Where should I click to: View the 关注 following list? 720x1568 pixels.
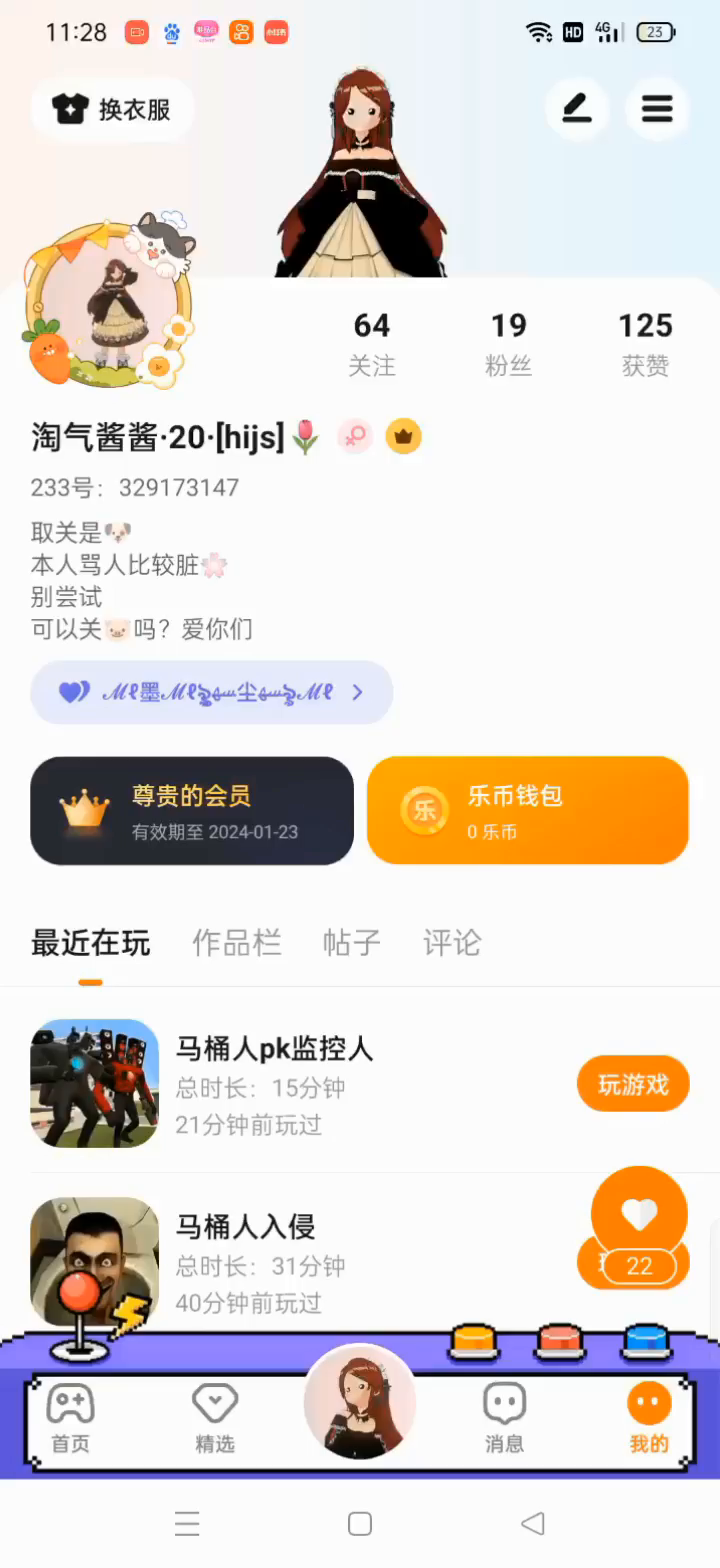pyautogui.click(x=372, y=343)
